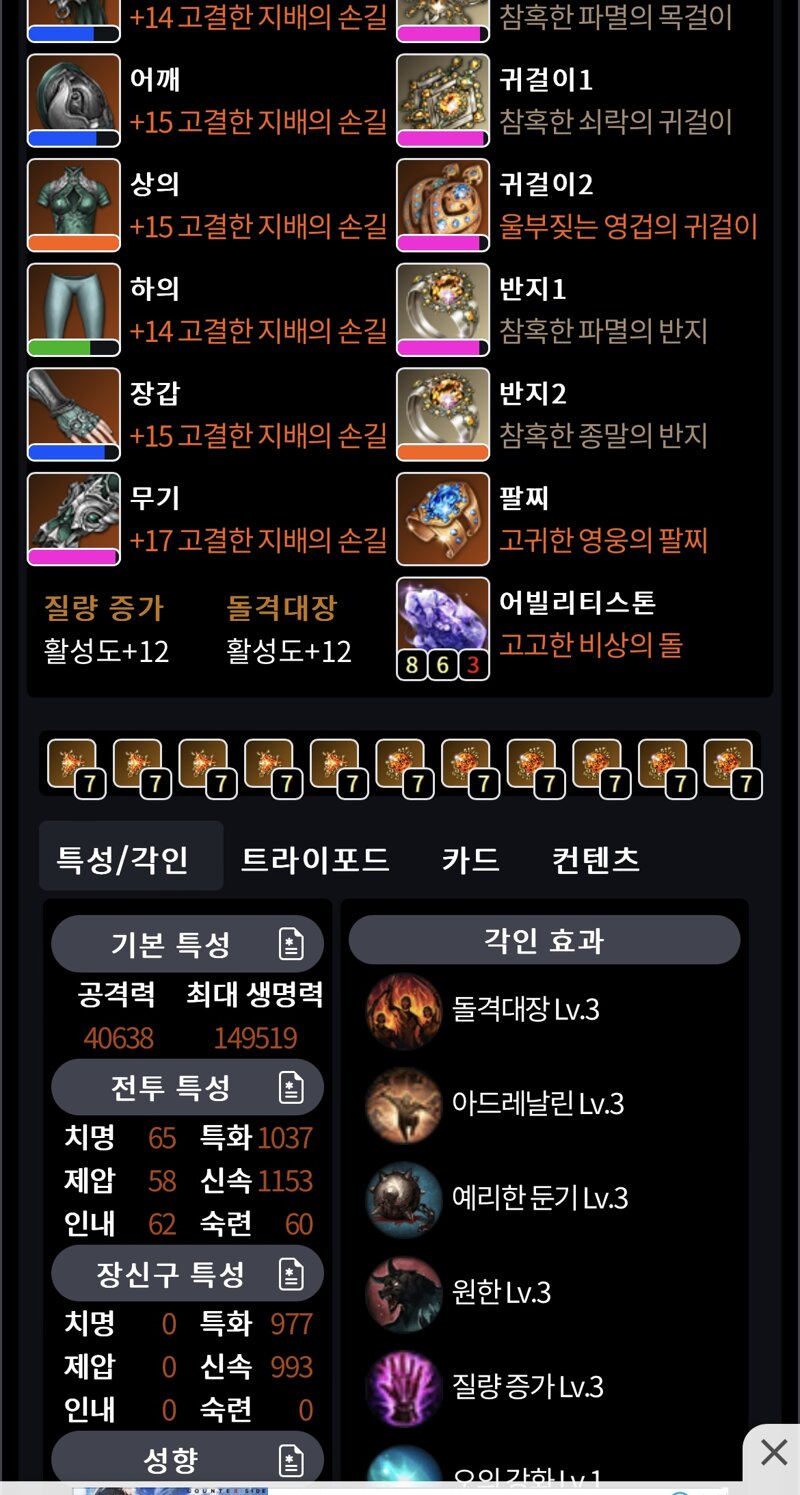View the 반지1 ring item
Screen dimensions: 800x1495
443,309
